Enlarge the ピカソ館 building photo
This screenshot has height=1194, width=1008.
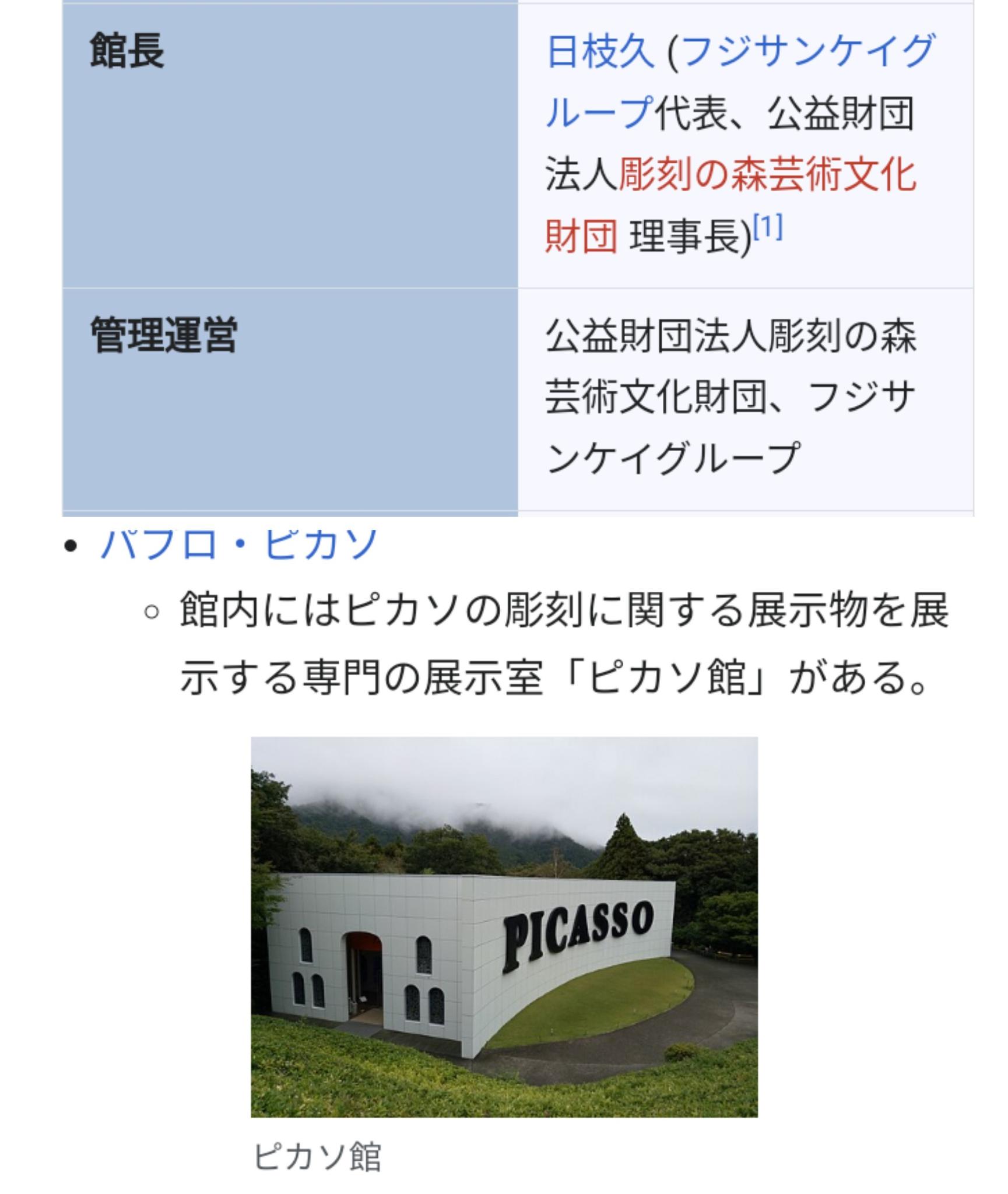pyautogui.click(x=504, y=927)
